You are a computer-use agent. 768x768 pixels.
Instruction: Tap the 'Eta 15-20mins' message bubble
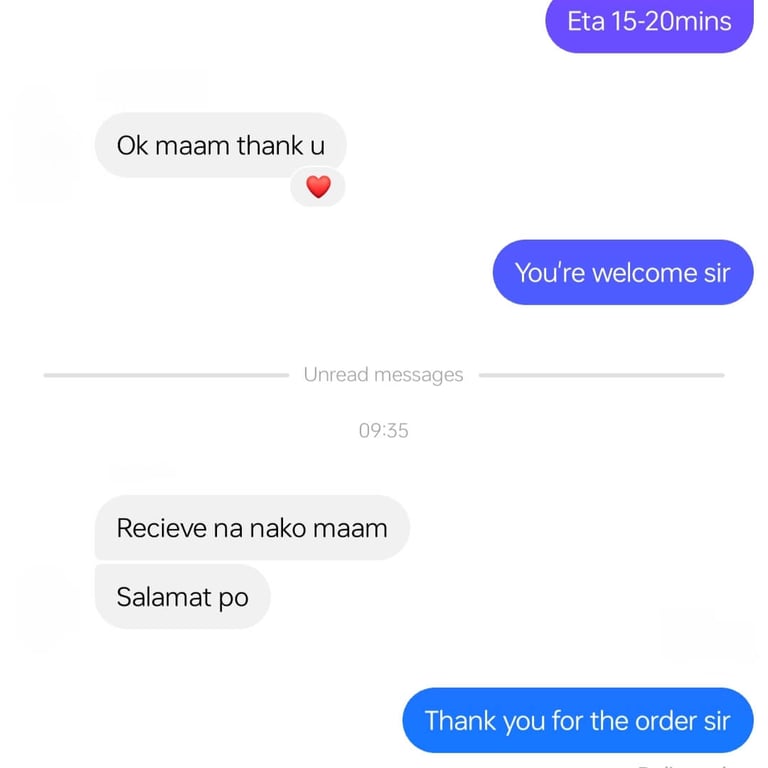tap(649, 22)
